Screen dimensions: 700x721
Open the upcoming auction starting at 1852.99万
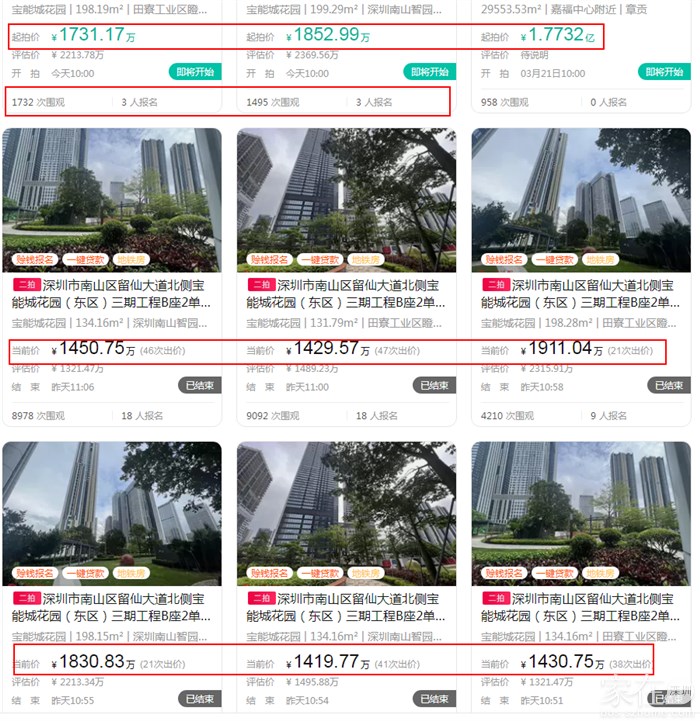click(x=327, y=36)
